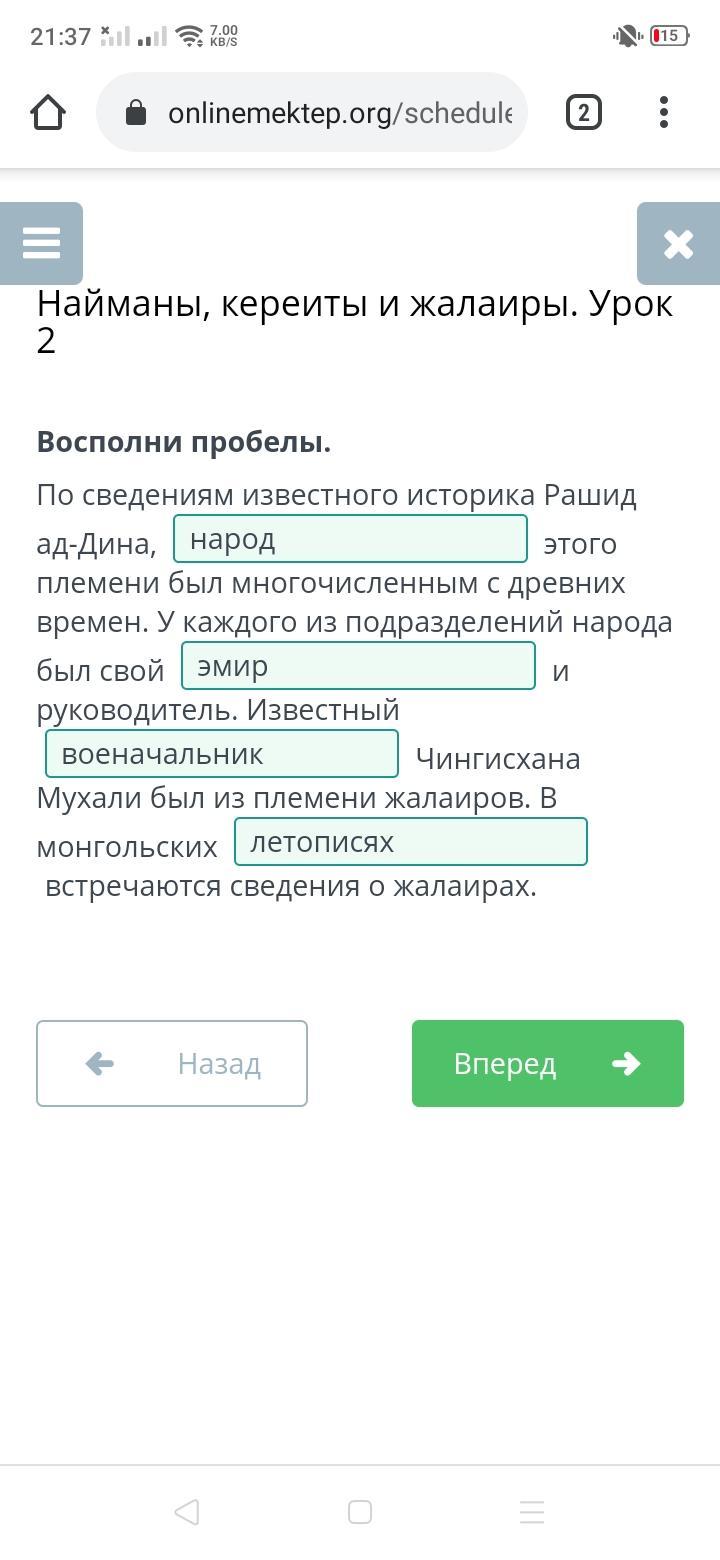Select the blank filled with «народ»
This screenshot has width=720, height=1560.
click(x=350, y=540)
